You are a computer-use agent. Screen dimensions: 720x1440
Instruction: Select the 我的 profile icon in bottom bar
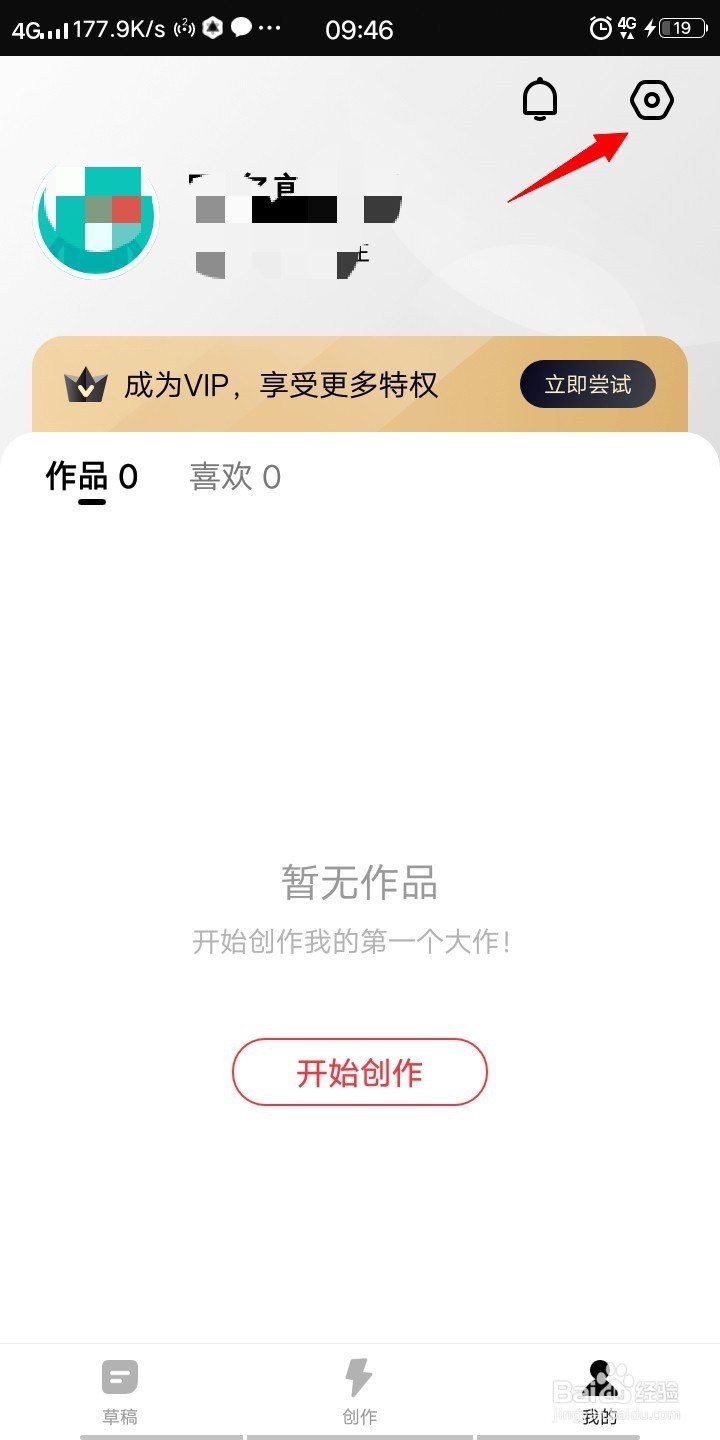(598, 1377)
